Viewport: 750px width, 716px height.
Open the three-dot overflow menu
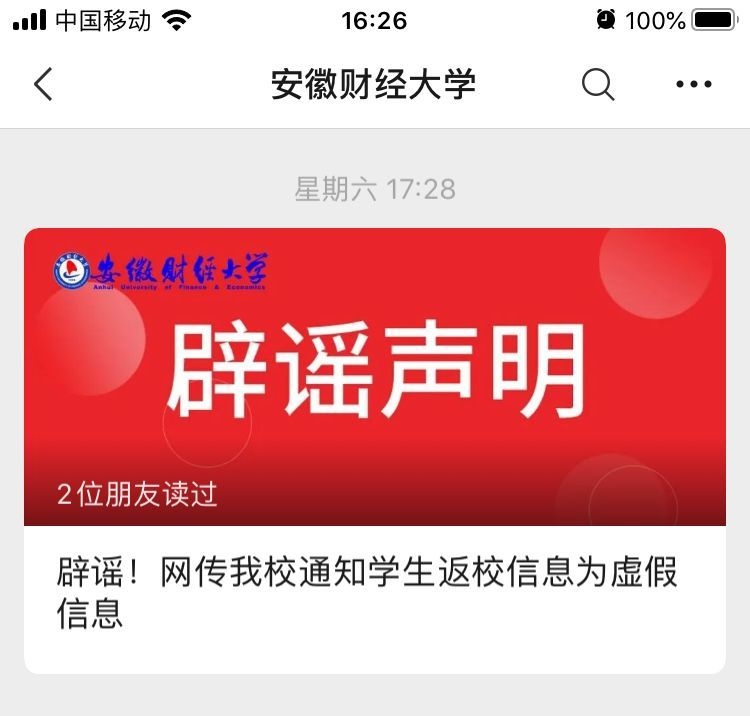(x=693, y=85)
